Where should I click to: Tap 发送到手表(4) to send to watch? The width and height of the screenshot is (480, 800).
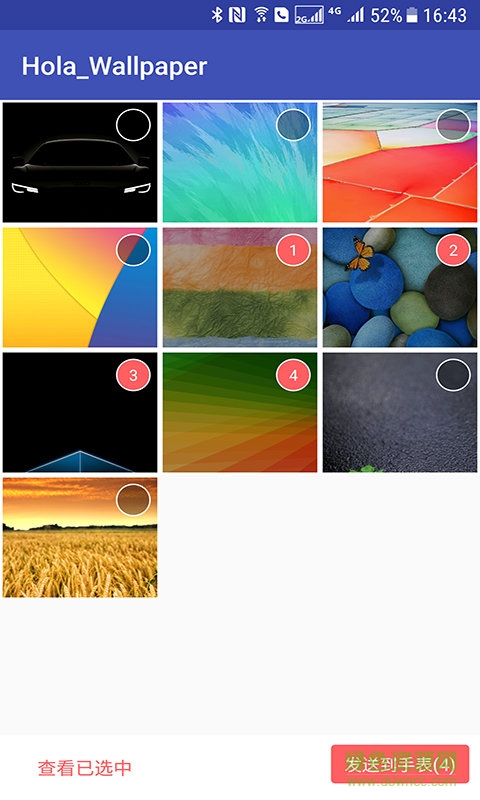tap(400, 764)
